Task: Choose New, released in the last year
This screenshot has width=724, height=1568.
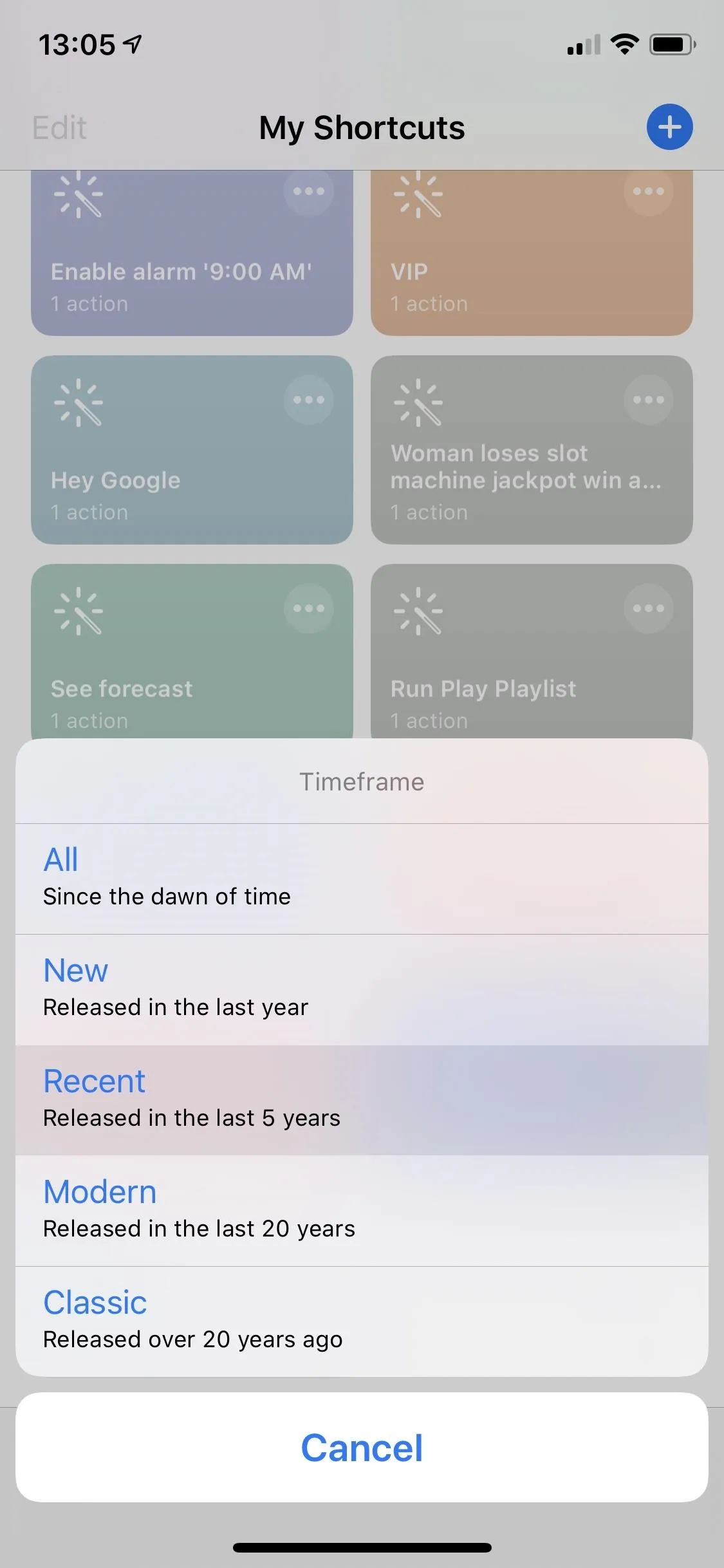Action: (362, 989)
